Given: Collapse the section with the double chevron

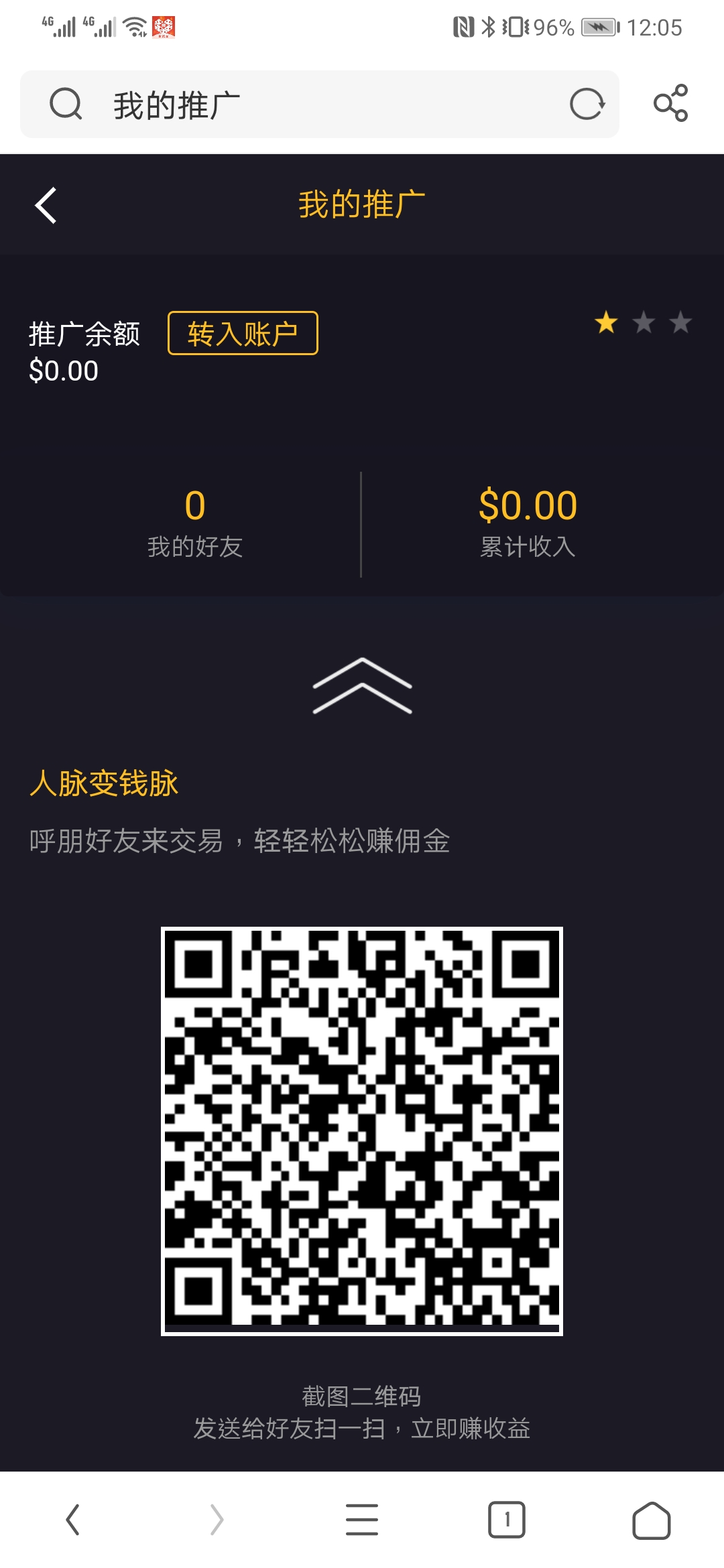Looking at the screenshot, I should click(362, 685).
